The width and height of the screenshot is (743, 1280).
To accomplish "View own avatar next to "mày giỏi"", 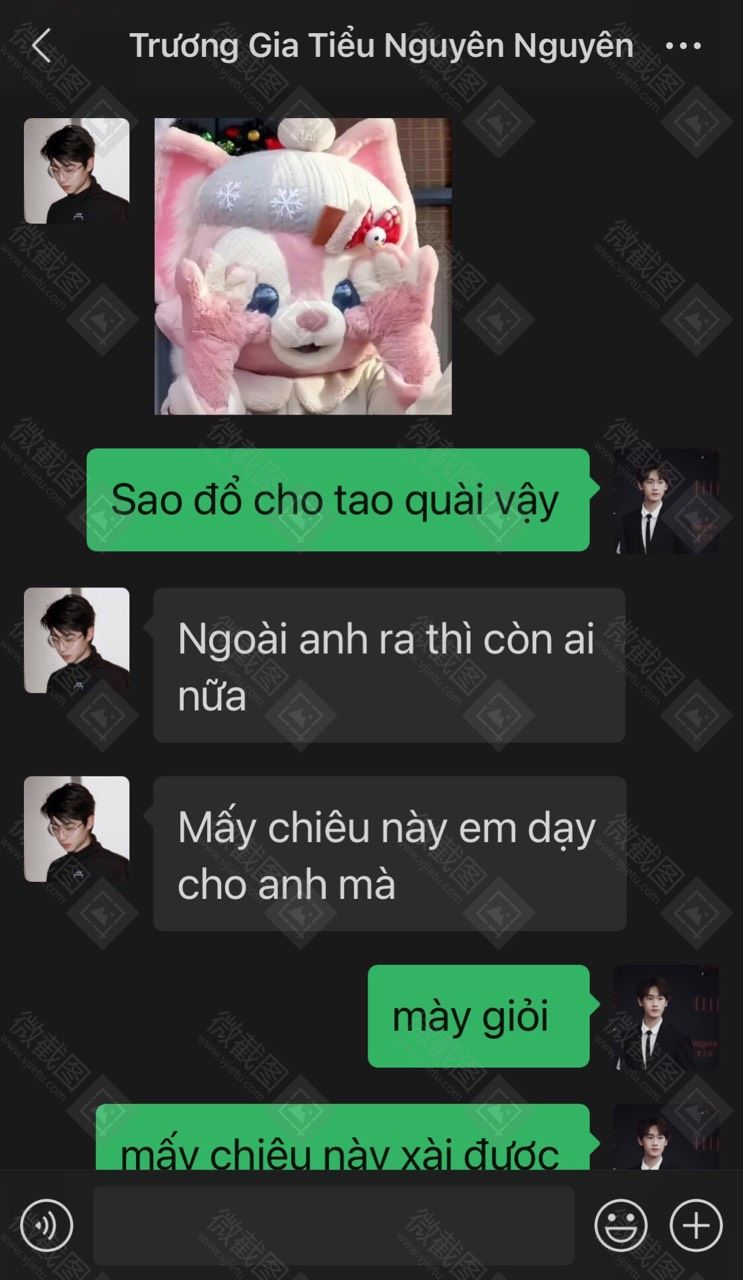I will coord(666,1017).
